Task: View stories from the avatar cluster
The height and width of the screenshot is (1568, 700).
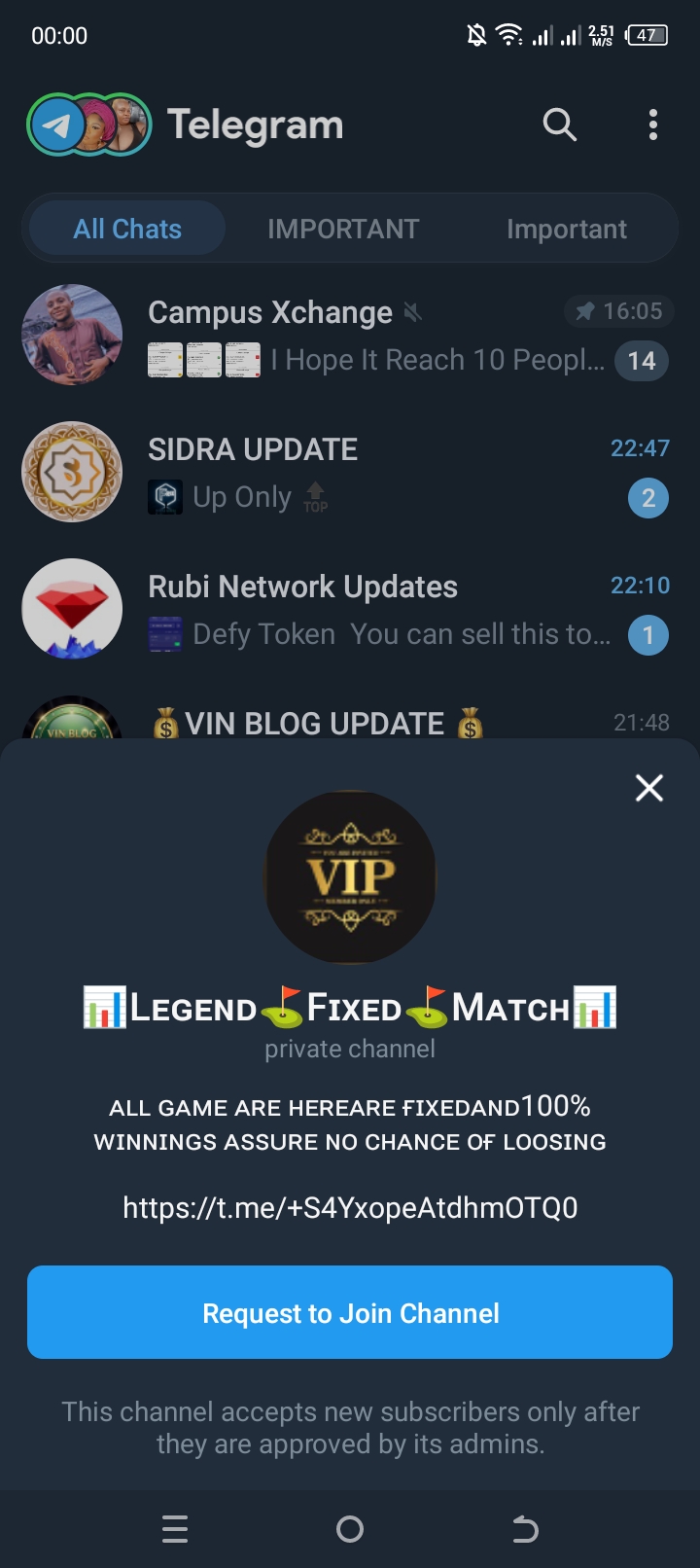Action: click(89, 125)
